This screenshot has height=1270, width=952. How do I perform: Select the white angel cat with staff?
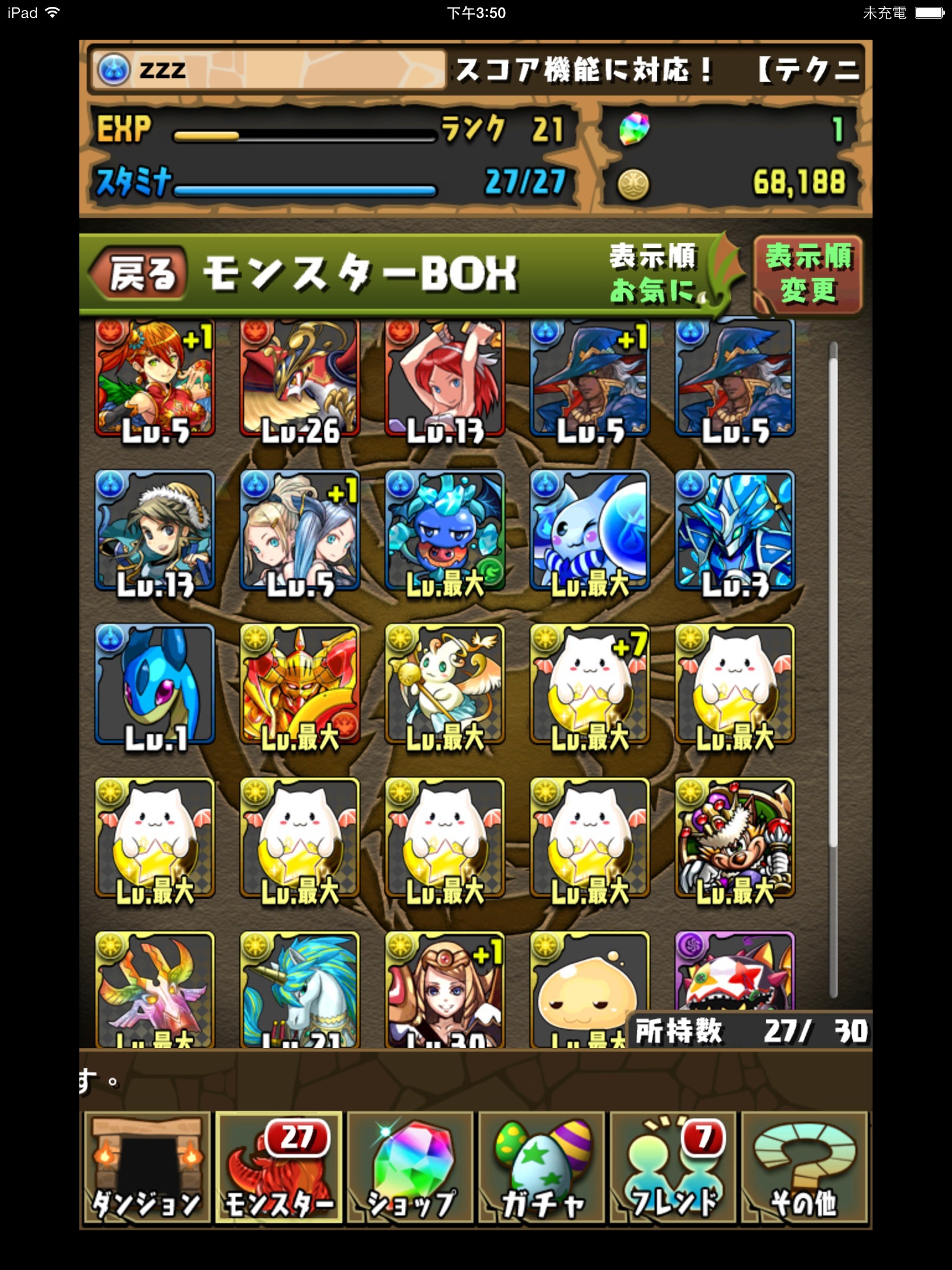pyautogui.click(x=445, y=684)
